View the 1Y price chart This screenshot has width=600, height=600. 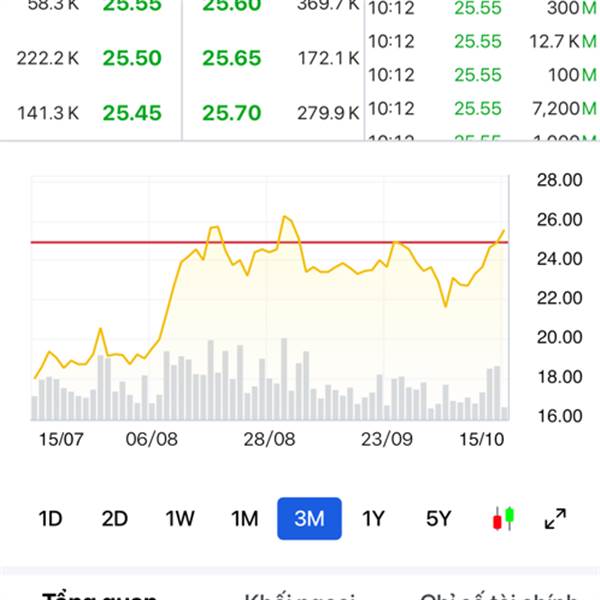[373, 518]
